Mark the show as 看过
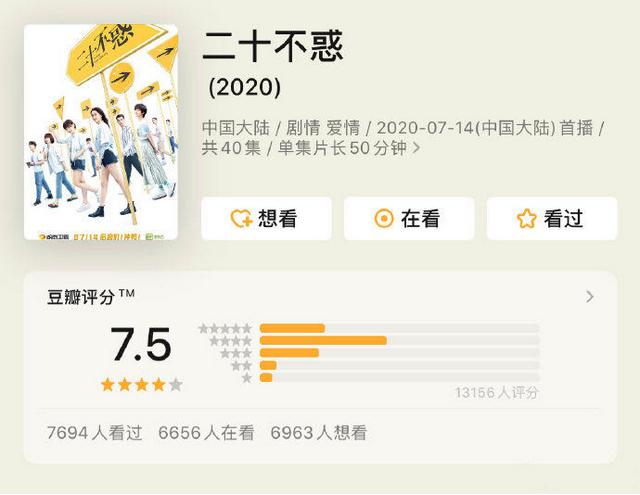Viewport: 640px width, 495px height. [550, 219]
